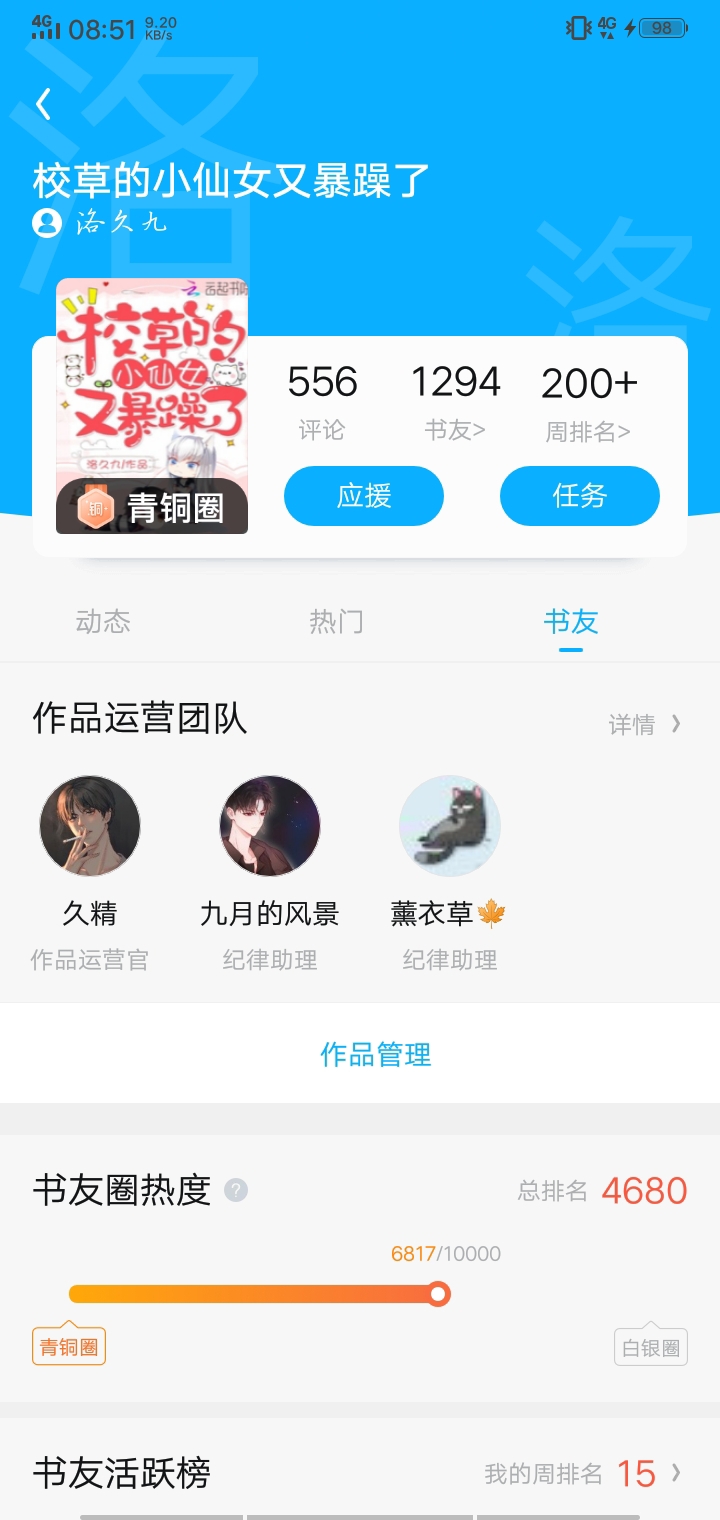Select the 书友 tab
Screen dimensions: 720x1520
[x=570, y=622]
